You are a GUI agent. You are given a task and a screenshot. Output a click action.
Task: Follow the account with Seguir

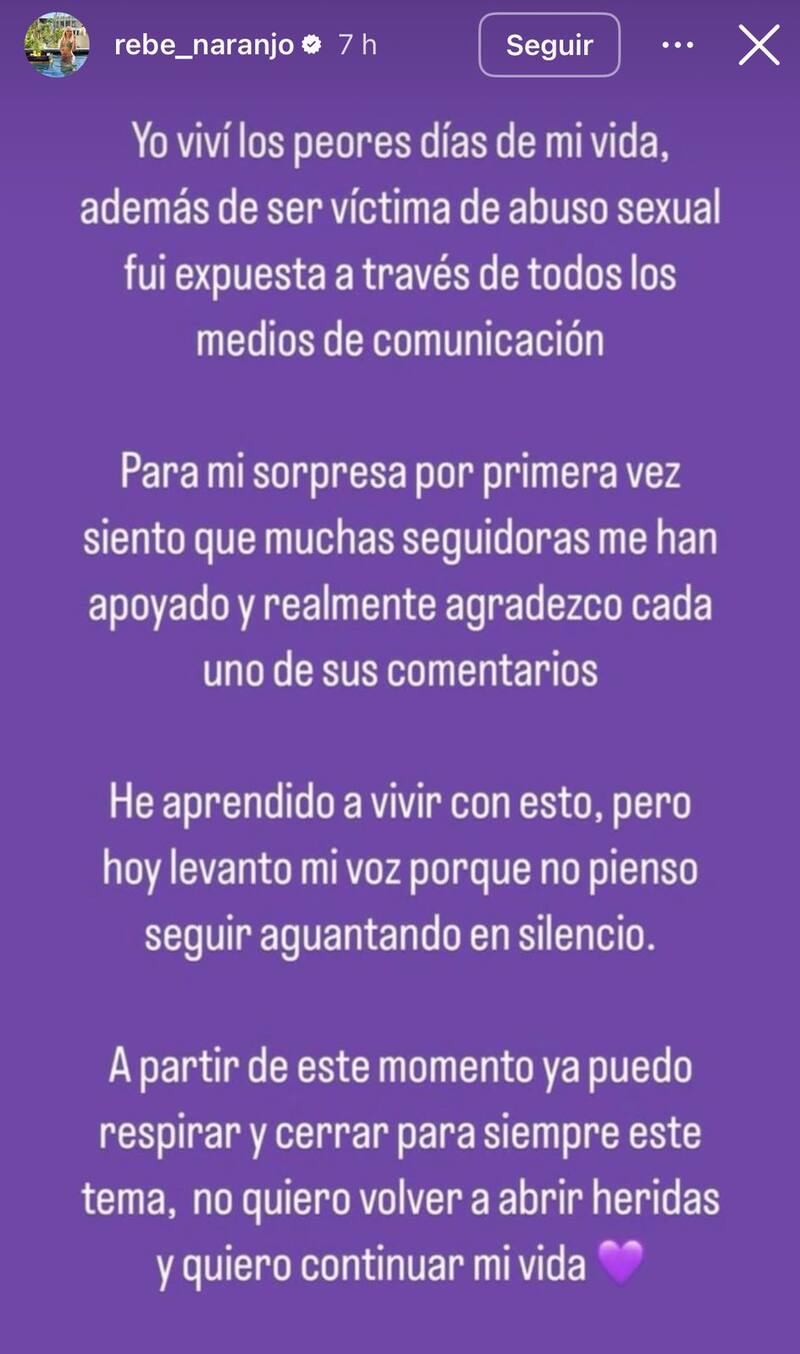[549, 45]
